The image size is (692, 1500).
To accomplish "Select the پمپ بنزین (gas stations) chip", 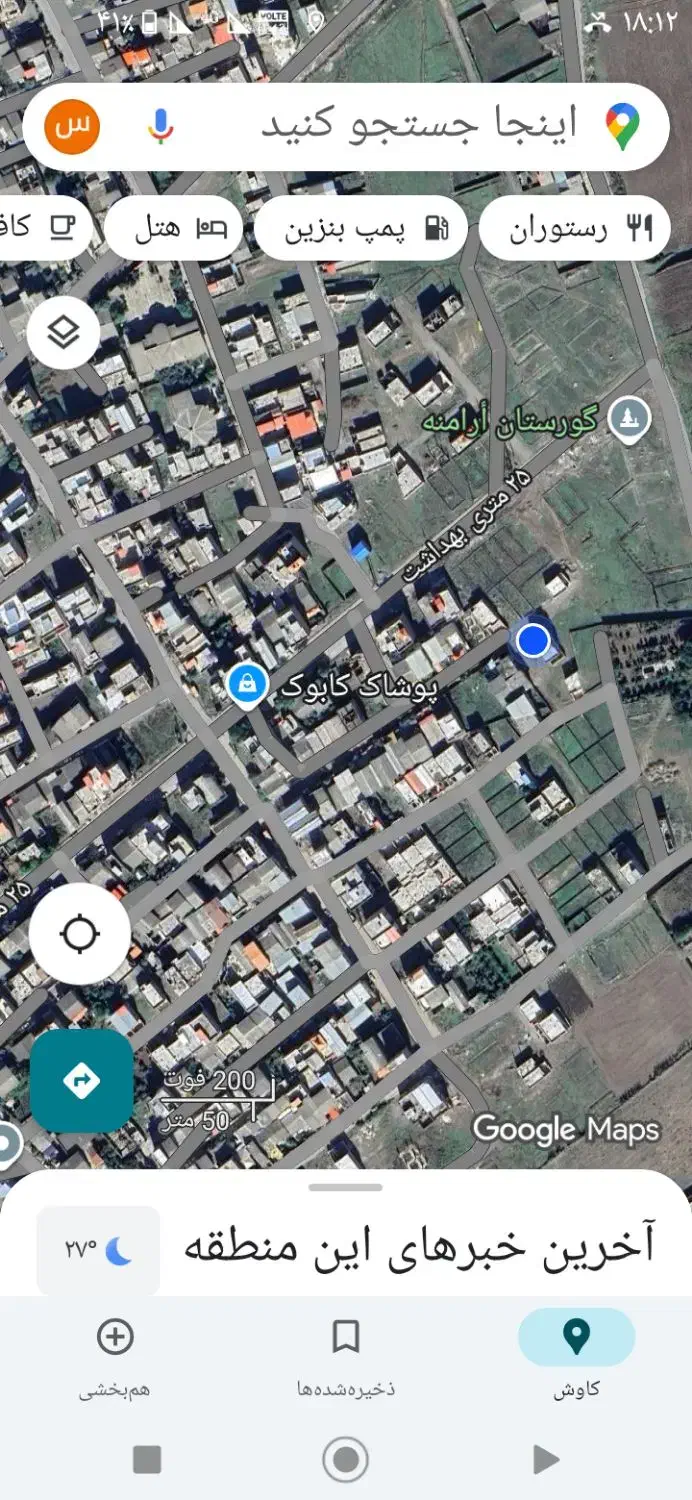I will [x=360, y=229].
